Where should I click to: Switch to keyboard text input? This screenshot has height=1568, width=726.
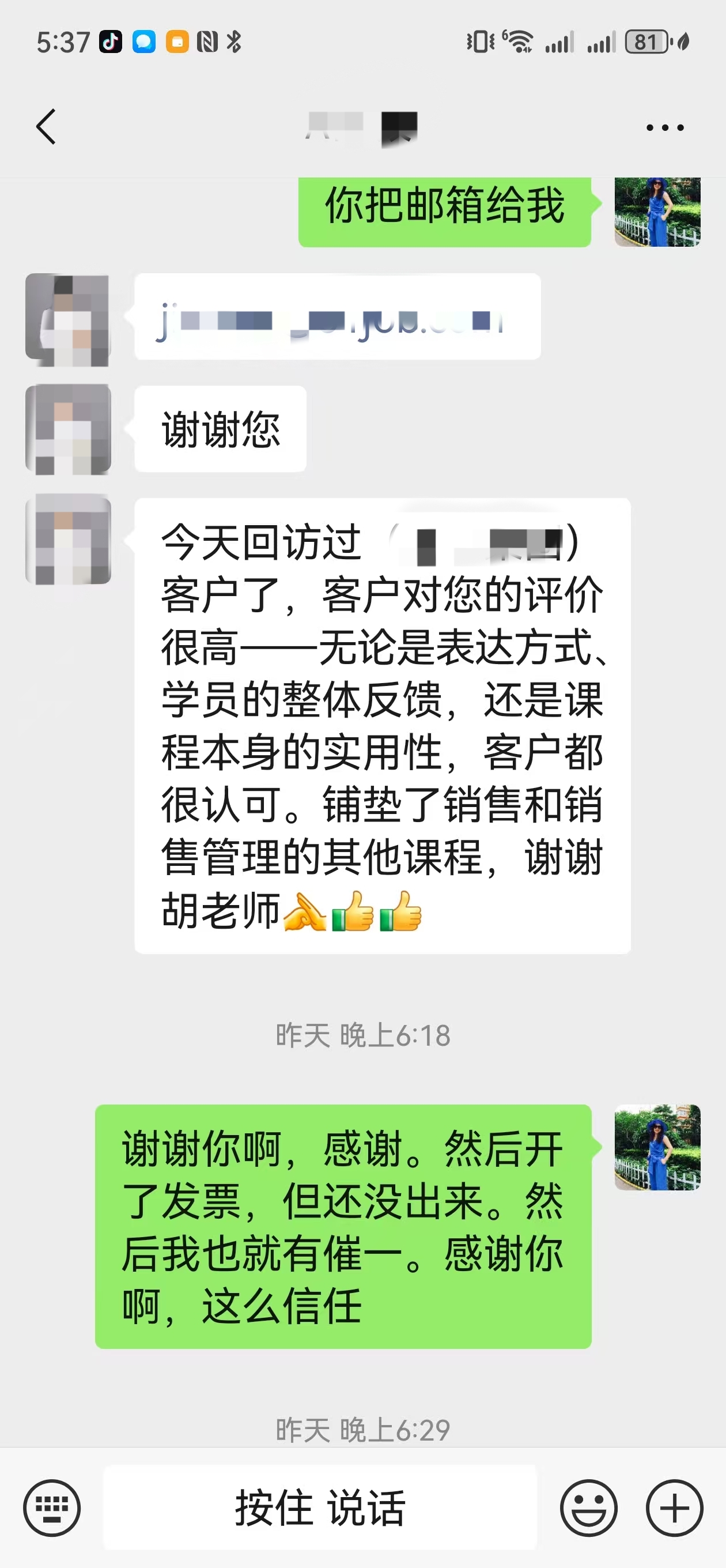tap(52, 1509)
